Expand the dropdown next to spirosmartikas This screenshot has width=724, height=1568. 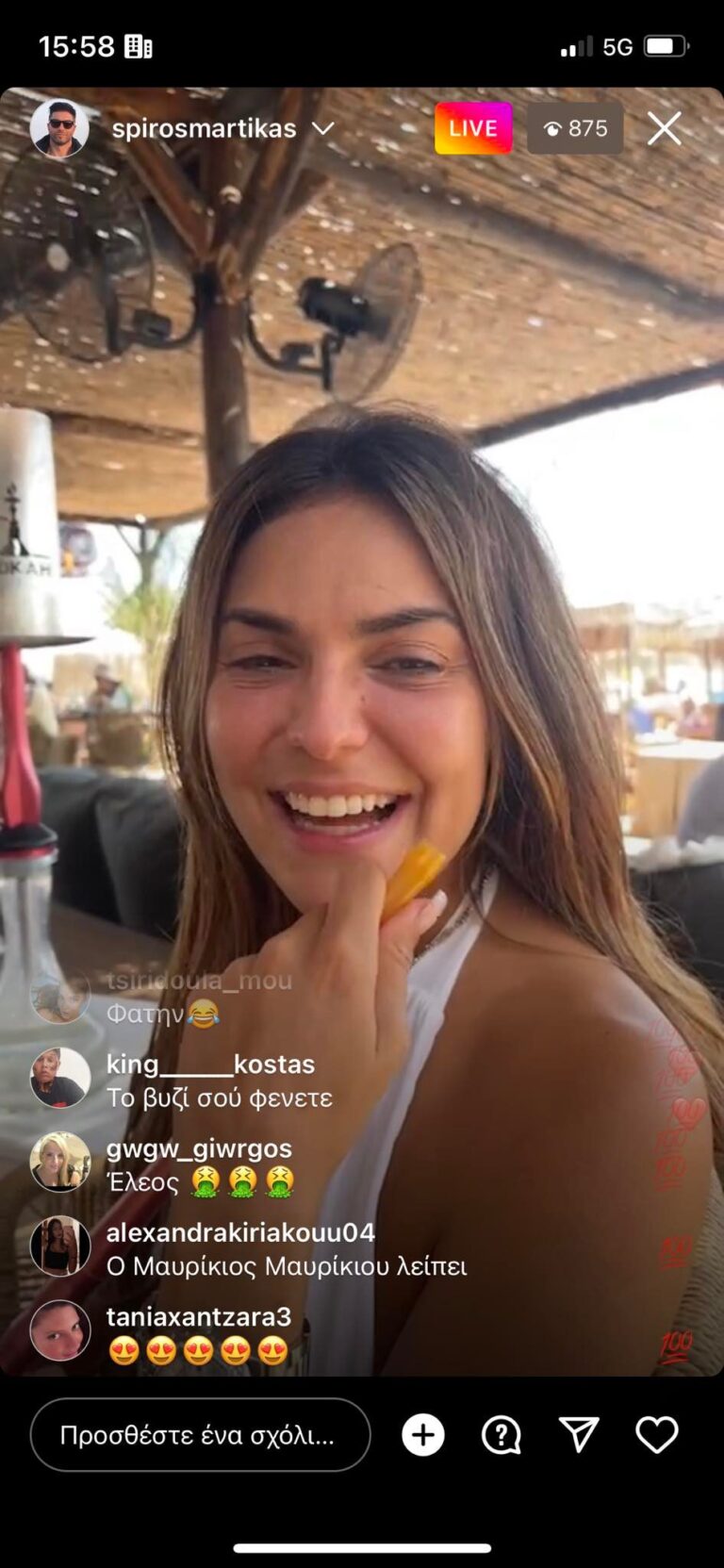tap(323, 128)
